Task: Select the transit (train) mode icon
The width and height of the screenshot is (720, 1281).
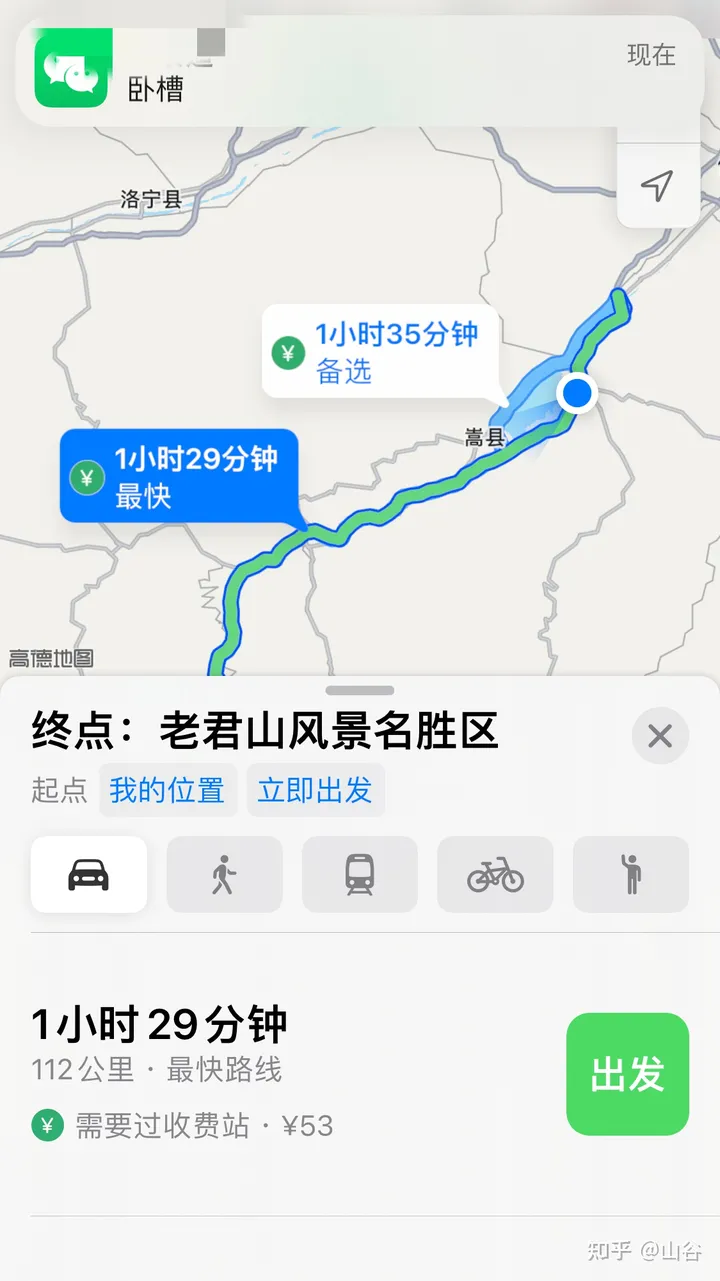Action: click(x=360, y=875)
